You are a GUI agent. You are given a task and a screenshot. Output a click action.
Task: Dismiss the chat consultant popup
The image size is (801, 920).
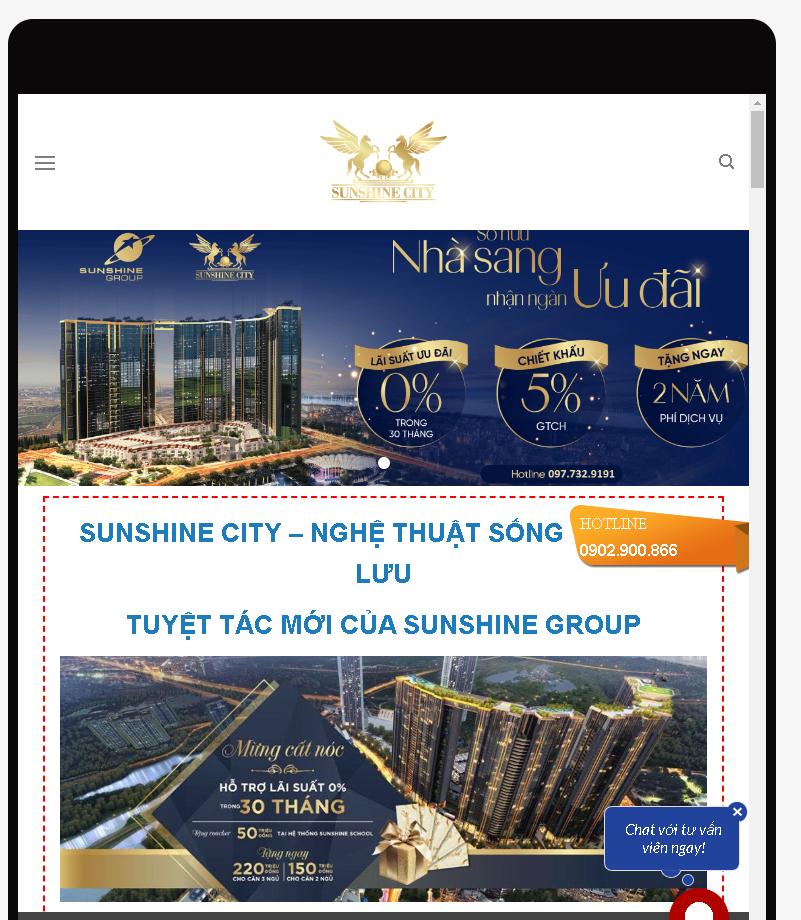point(738,812)
